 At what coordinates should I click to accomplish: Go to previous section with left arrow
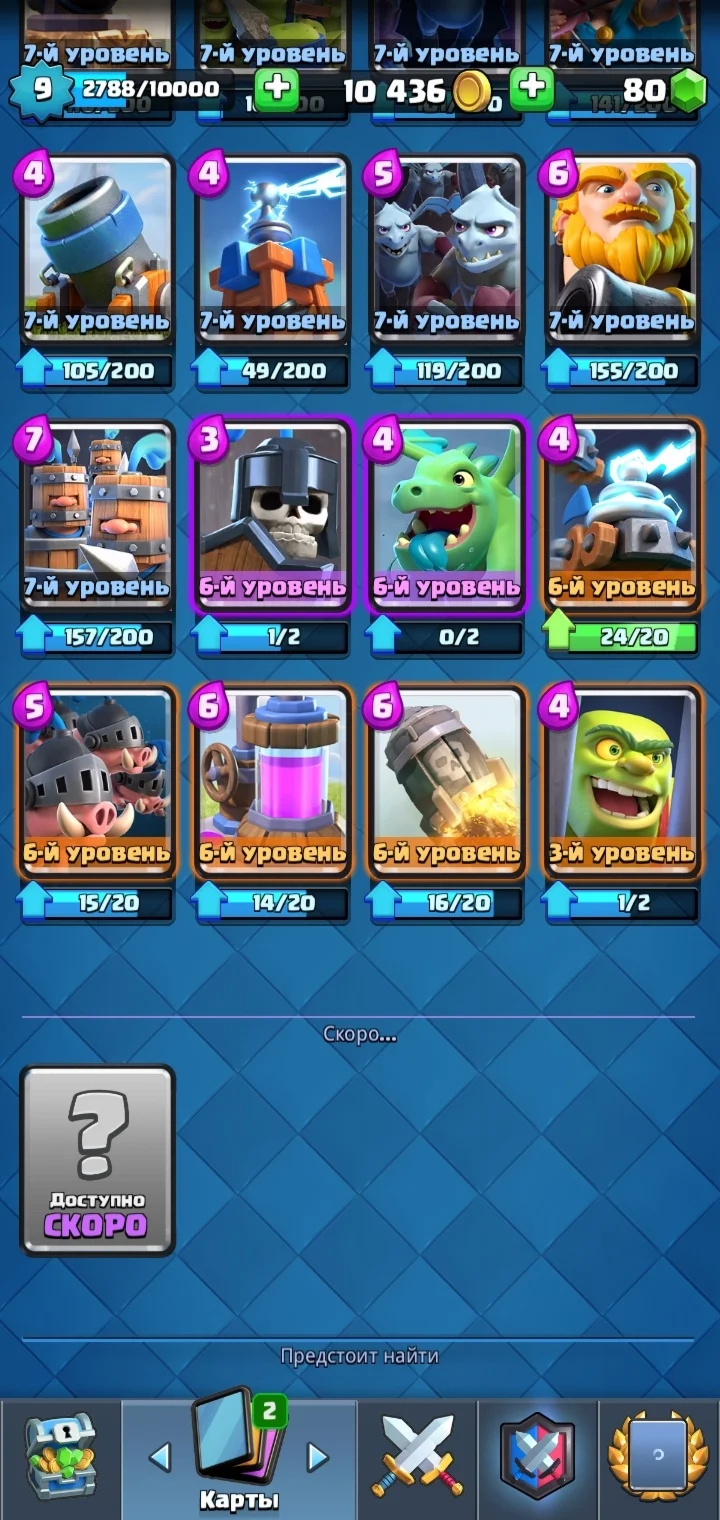[x=160, y=1456]
